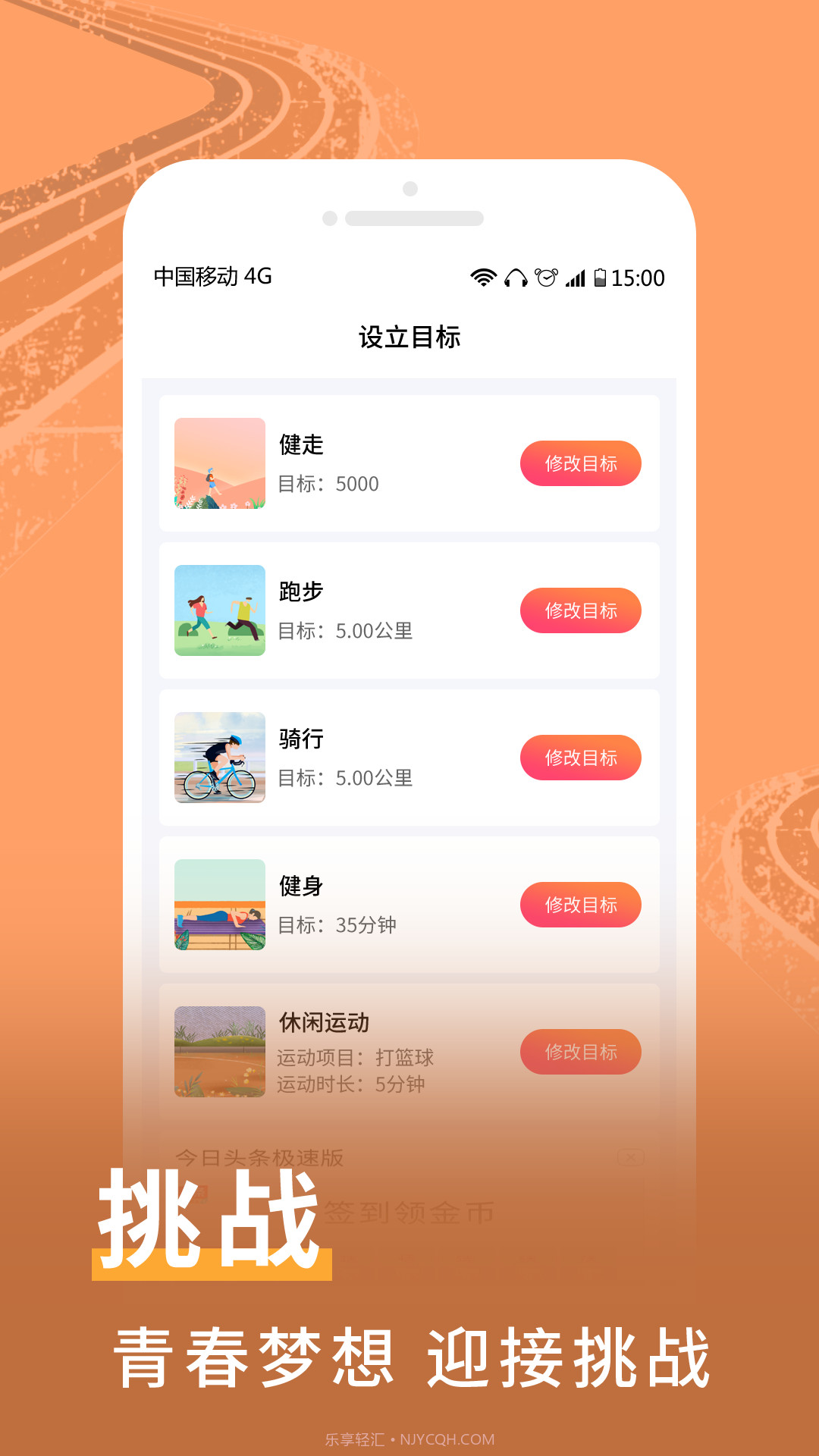Tap the 健身 fitness illustration icon
Screen dimensions: 819x1456
point(219,905)
